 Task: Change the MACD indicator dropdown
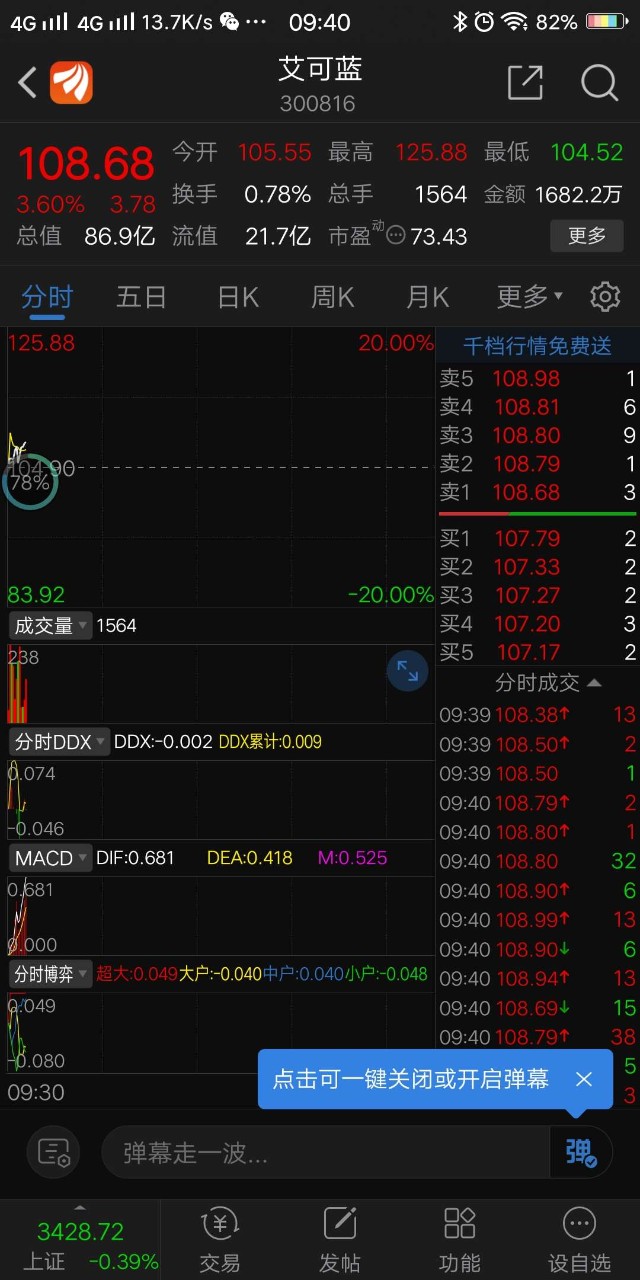click(x=51, y=858)
